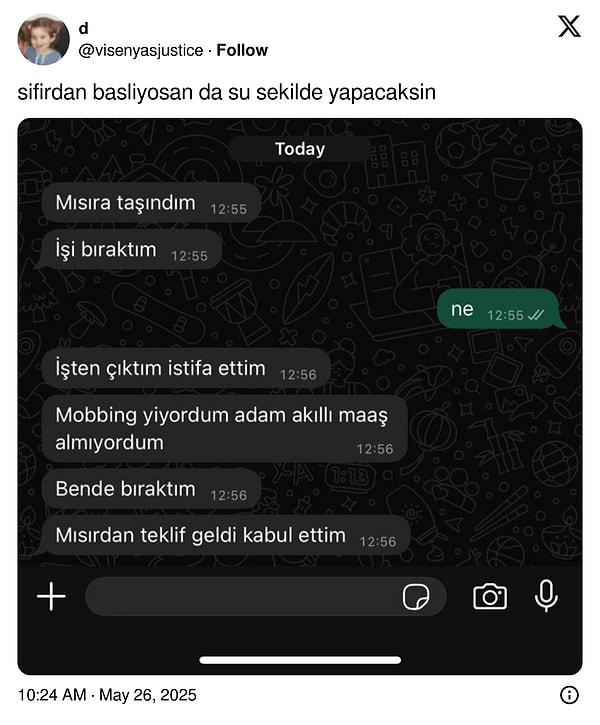Open the info icon beside the post date
This screenshot has width=600, height=725.
tap(568, 695)
